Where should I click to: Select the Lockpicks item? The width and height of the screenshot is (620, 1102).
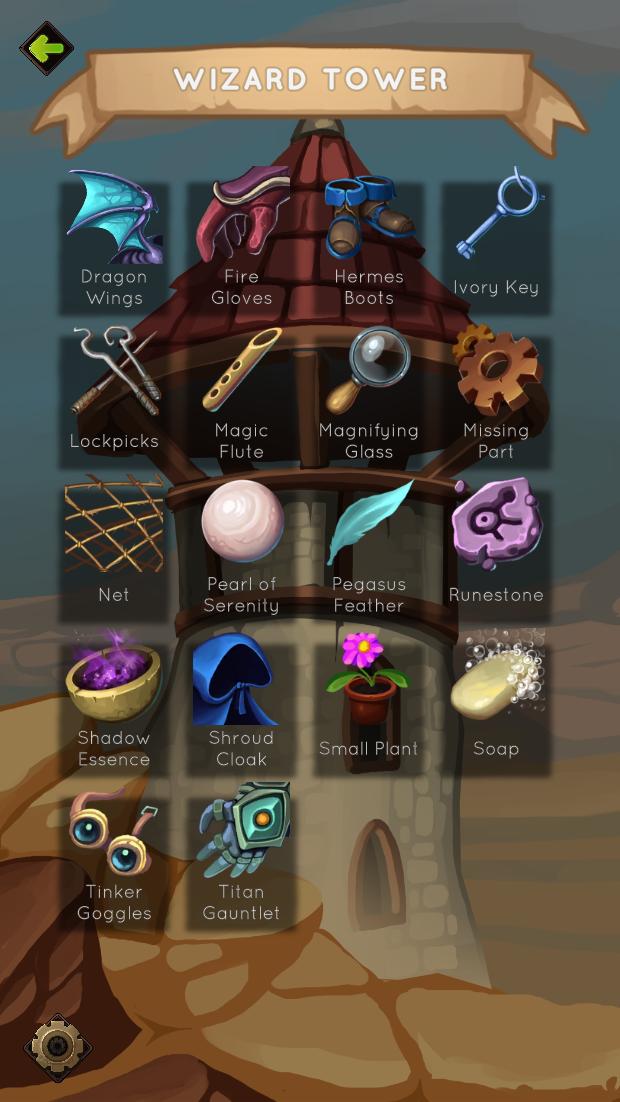pyautogui.click(x=114, y=396)
